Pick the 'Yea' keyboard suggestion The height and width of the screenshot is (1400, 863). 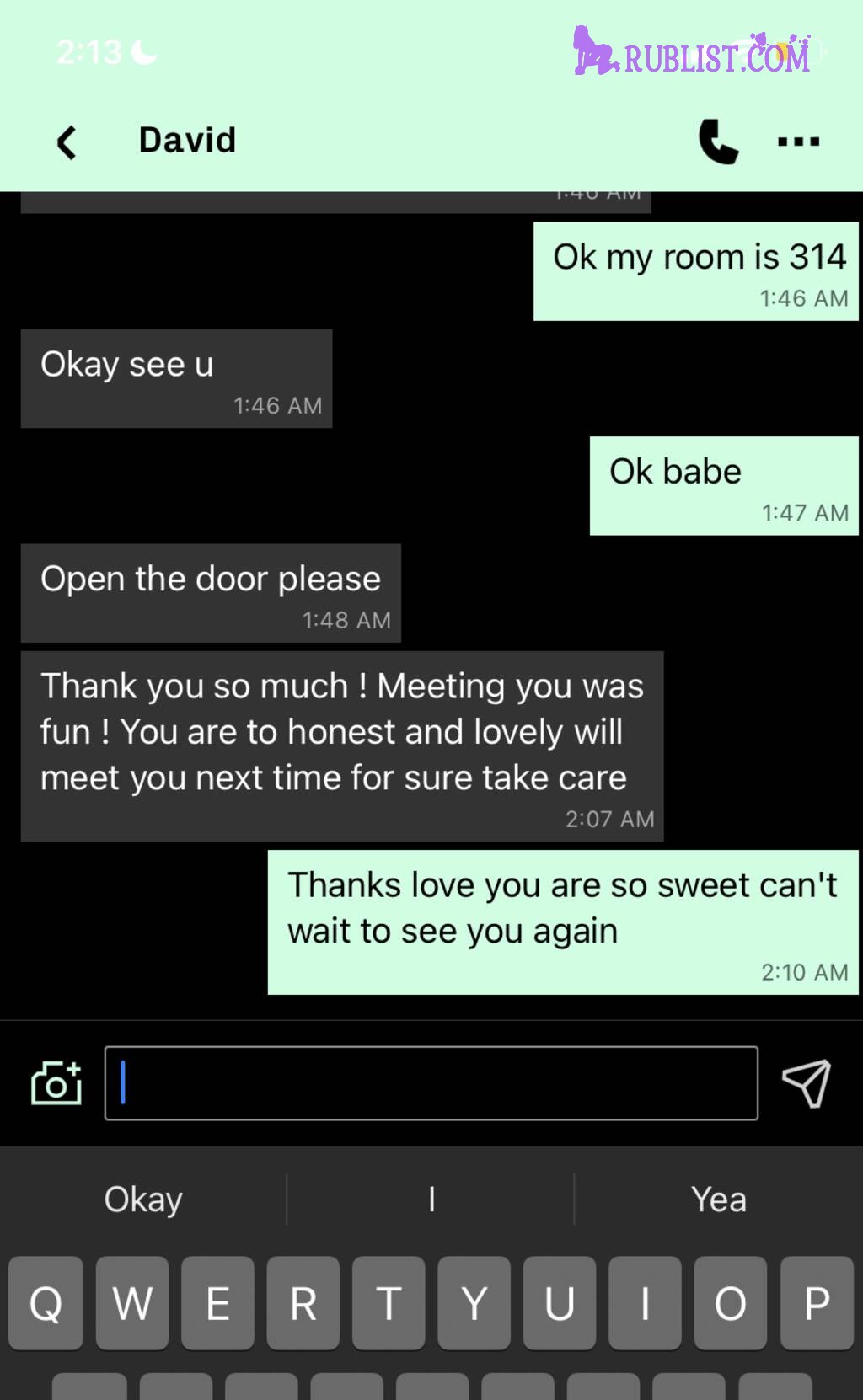click(718, 1199)
